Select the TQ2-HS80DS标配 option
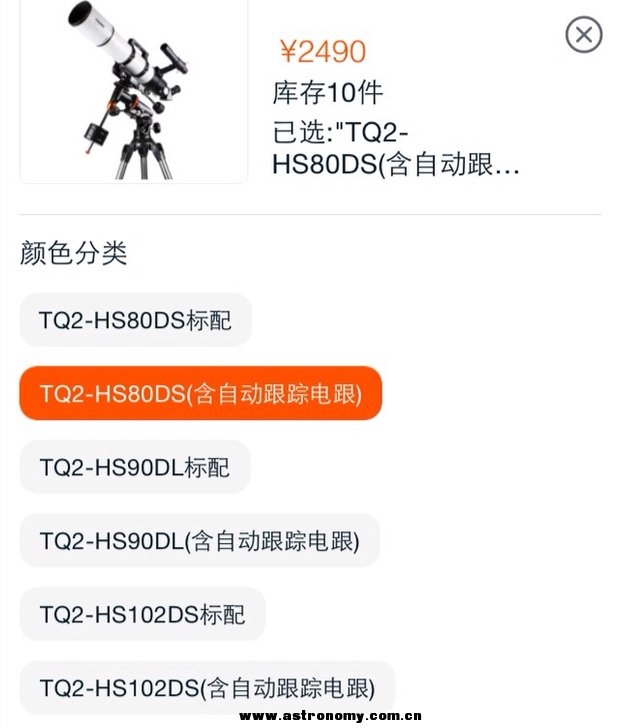This screenshot has width=617, height=728. (x=135, y=320)
